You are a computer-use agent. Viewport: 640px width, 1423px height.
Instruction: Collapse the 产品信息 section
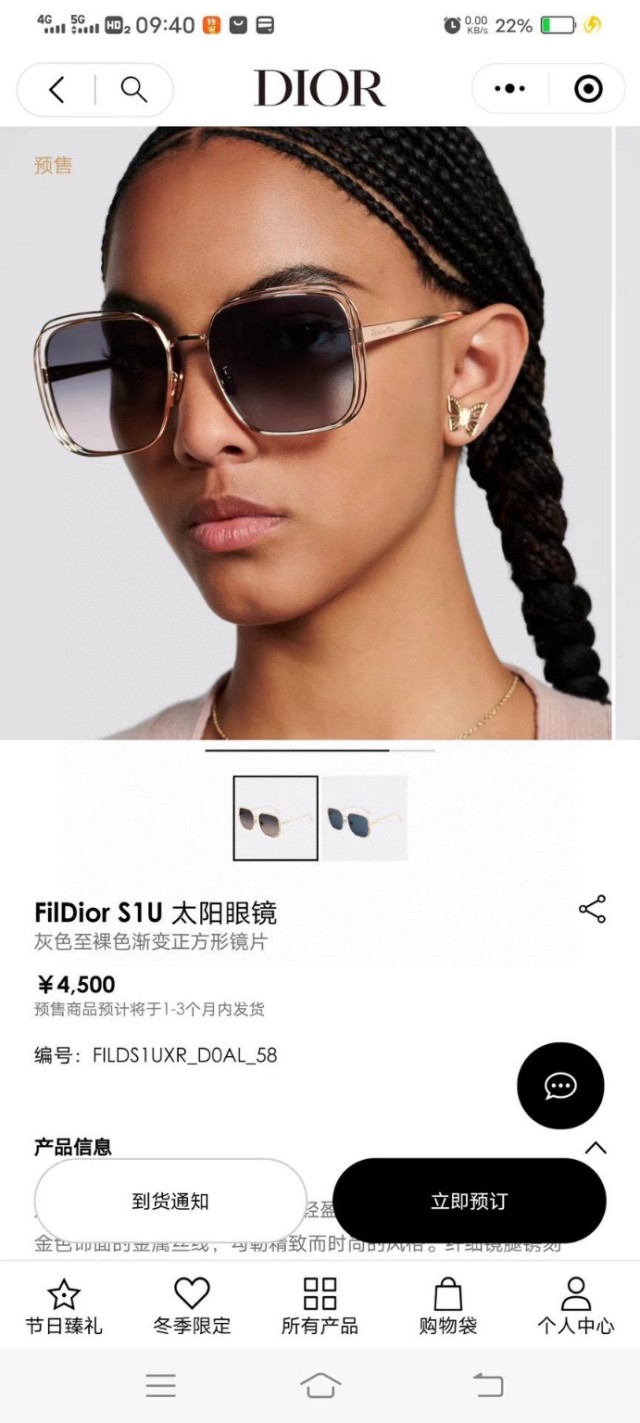coord(595,1148)
